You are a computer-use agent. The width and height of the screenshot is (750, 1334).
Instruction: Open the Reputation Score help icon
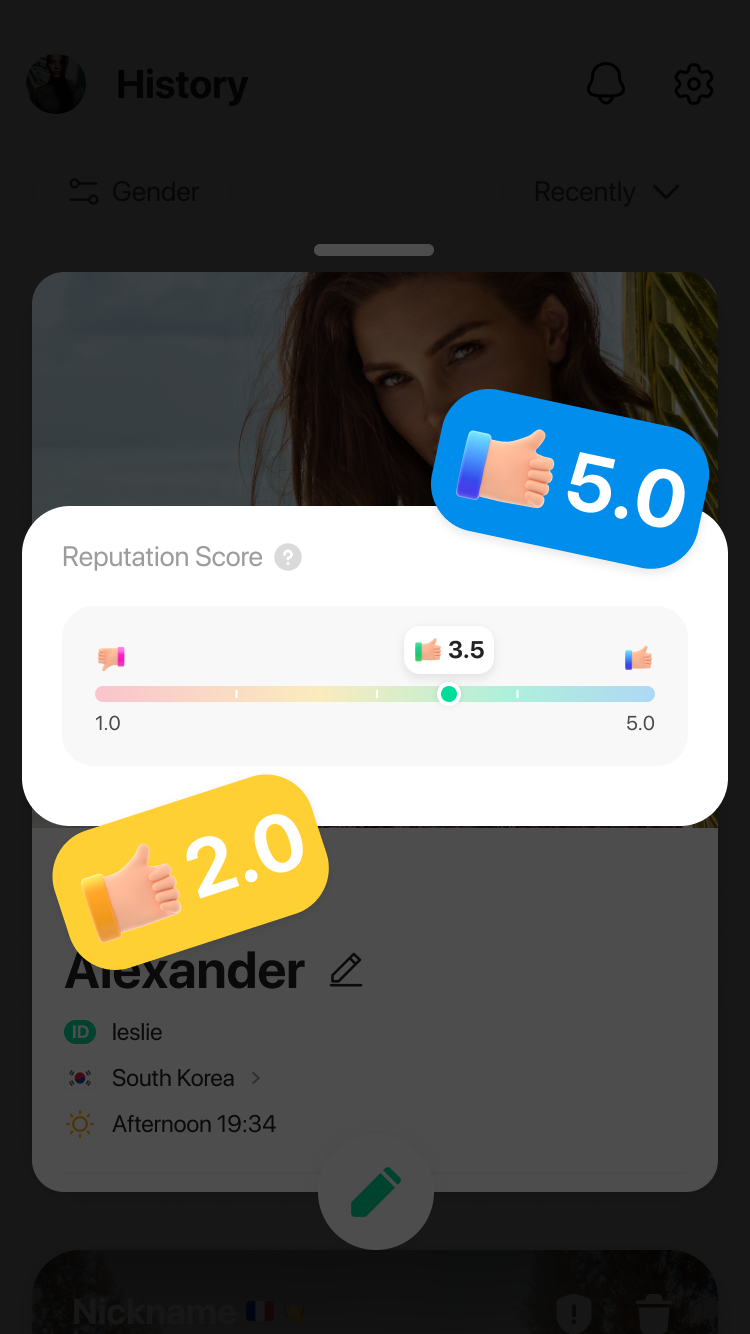pos(288,557)
